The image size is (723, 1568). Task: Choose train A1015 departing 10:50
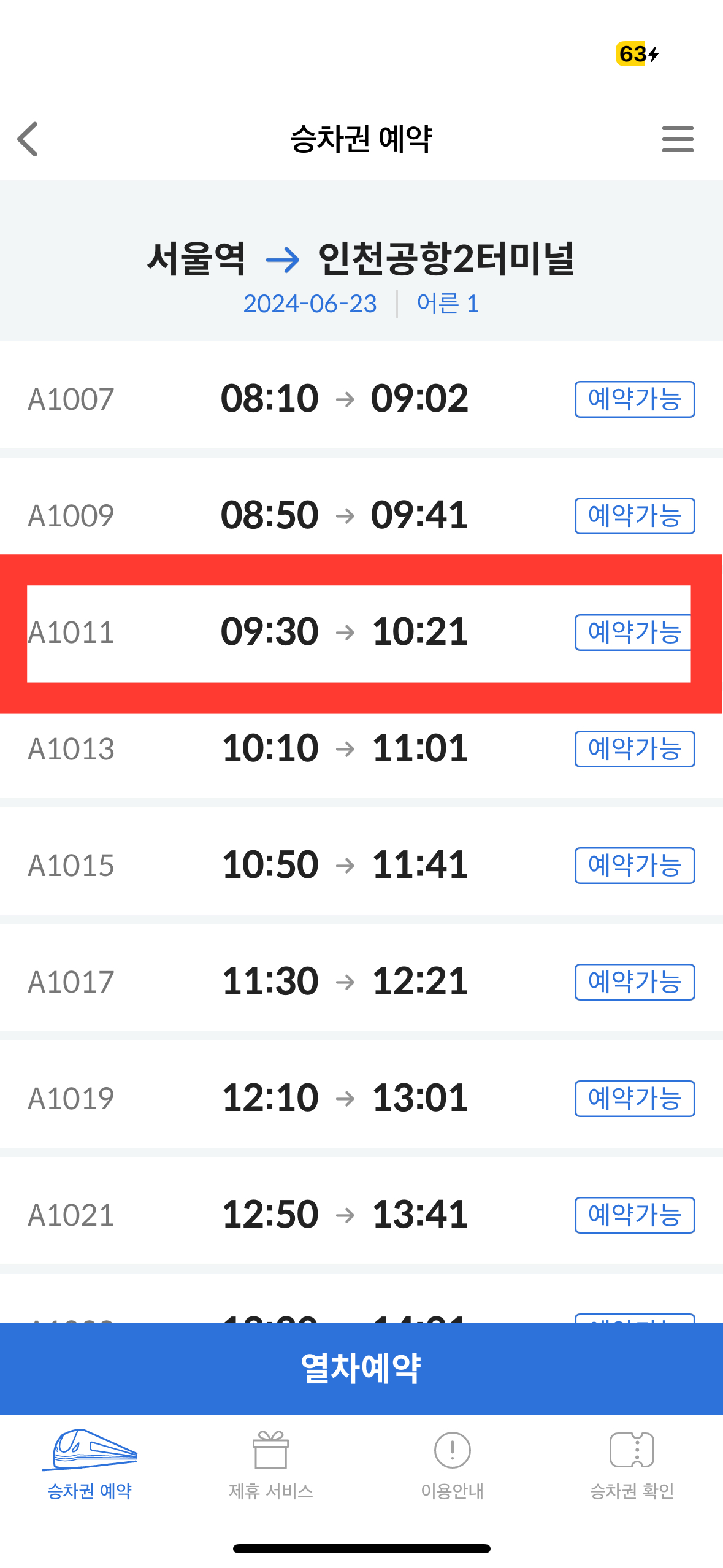point(361,865)
